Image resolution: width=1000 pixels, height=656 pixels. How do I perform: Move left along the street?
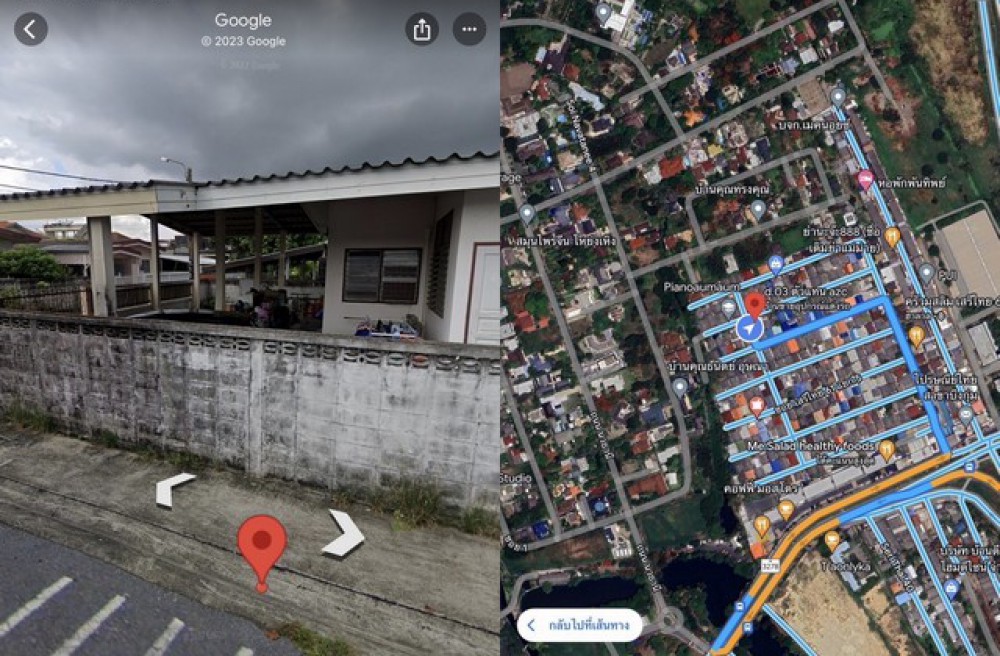pyautogui.click(x=175, y=488)
